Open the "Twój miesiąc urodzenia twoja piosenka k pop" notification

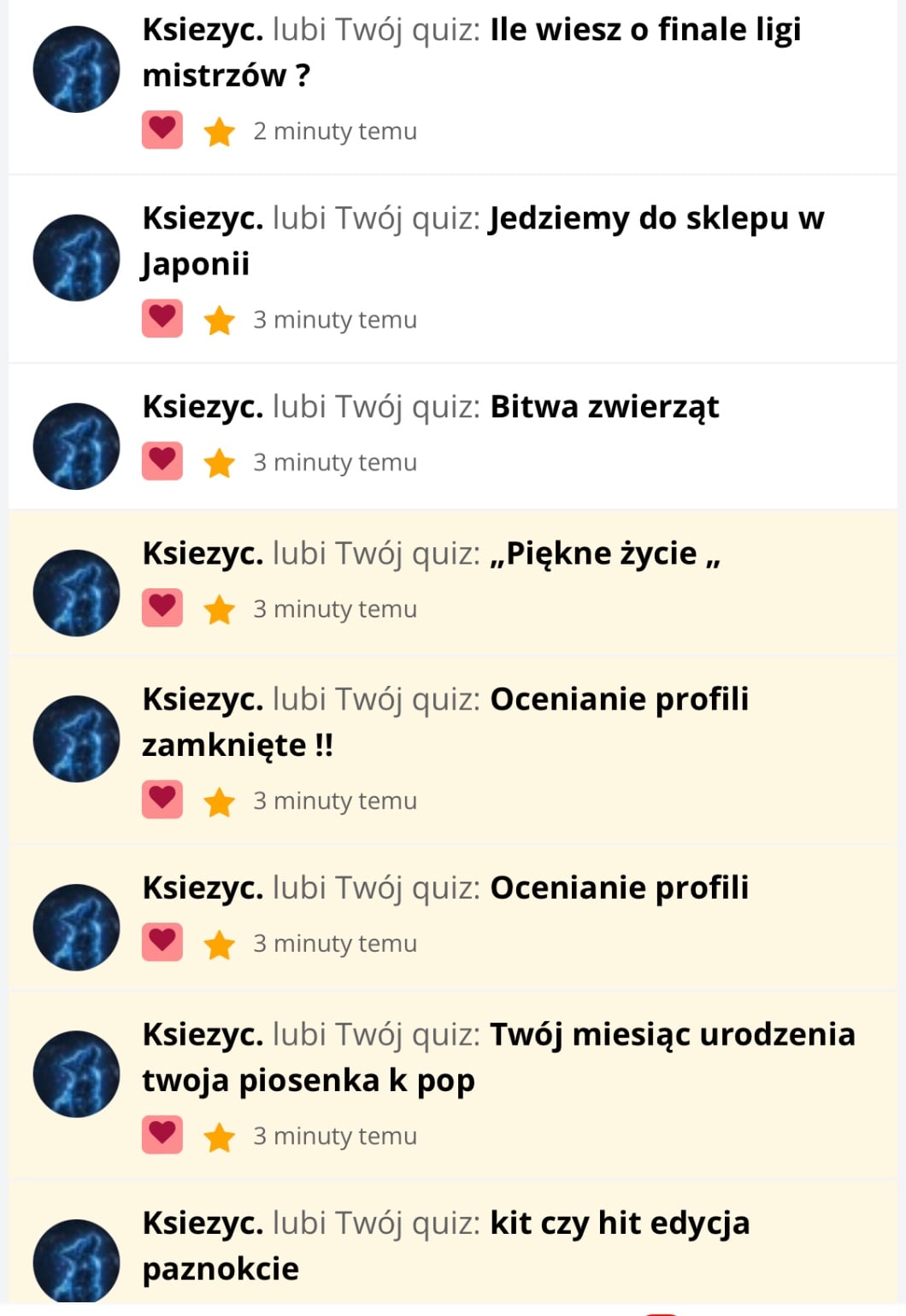click(x=672, y=1036)
